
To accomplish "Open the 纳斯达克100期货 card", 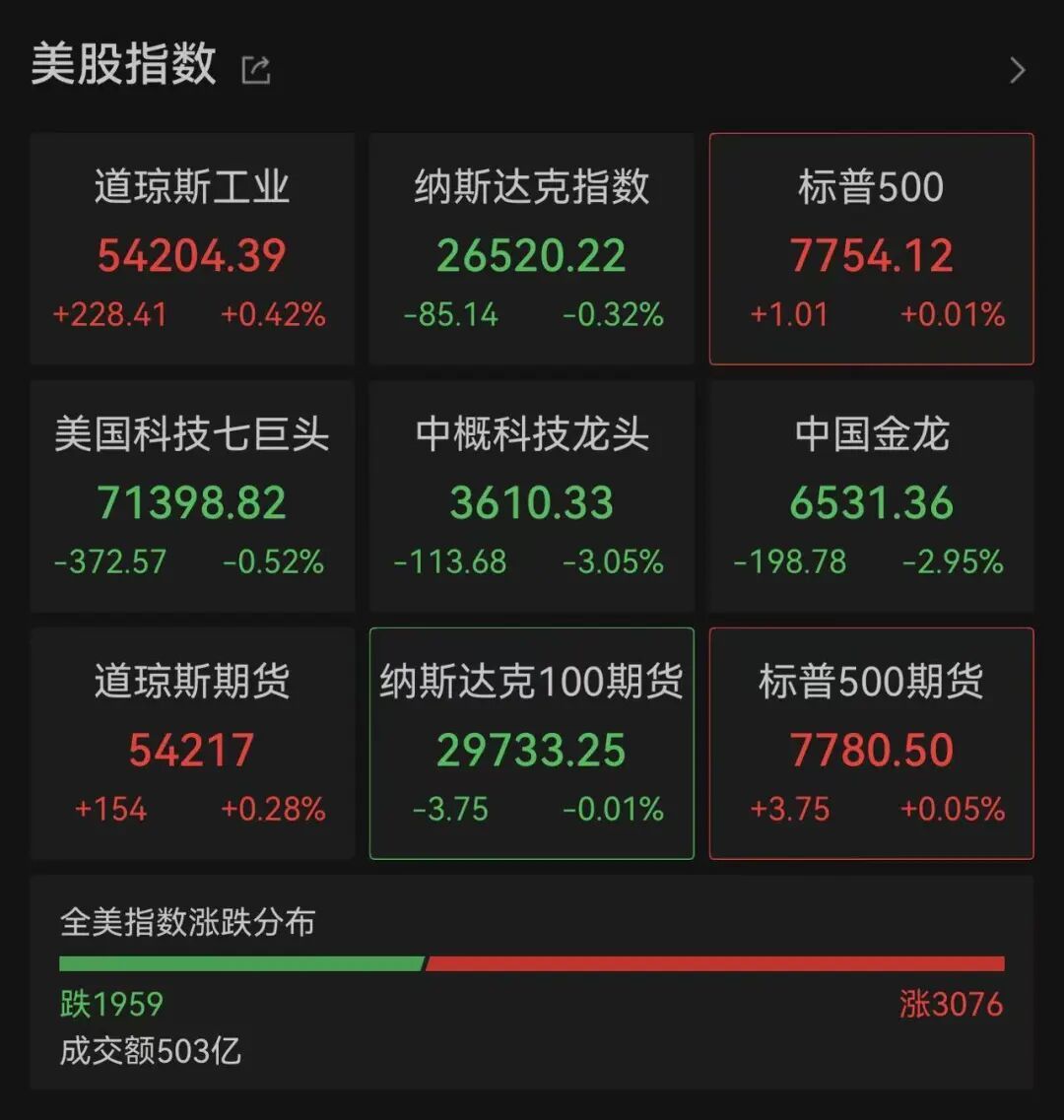I will [x=532, y=743].
